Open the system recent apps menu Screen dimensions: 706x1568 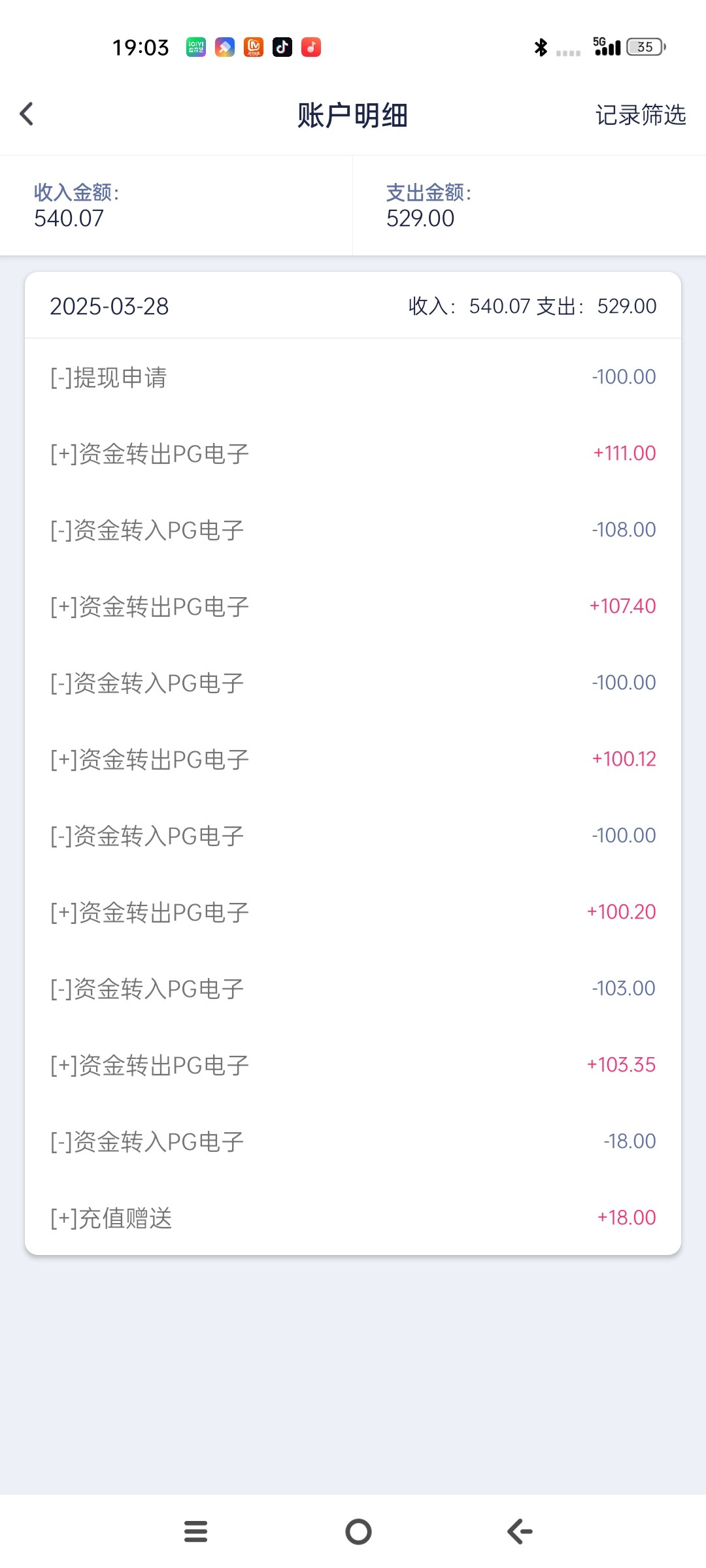195,1531
